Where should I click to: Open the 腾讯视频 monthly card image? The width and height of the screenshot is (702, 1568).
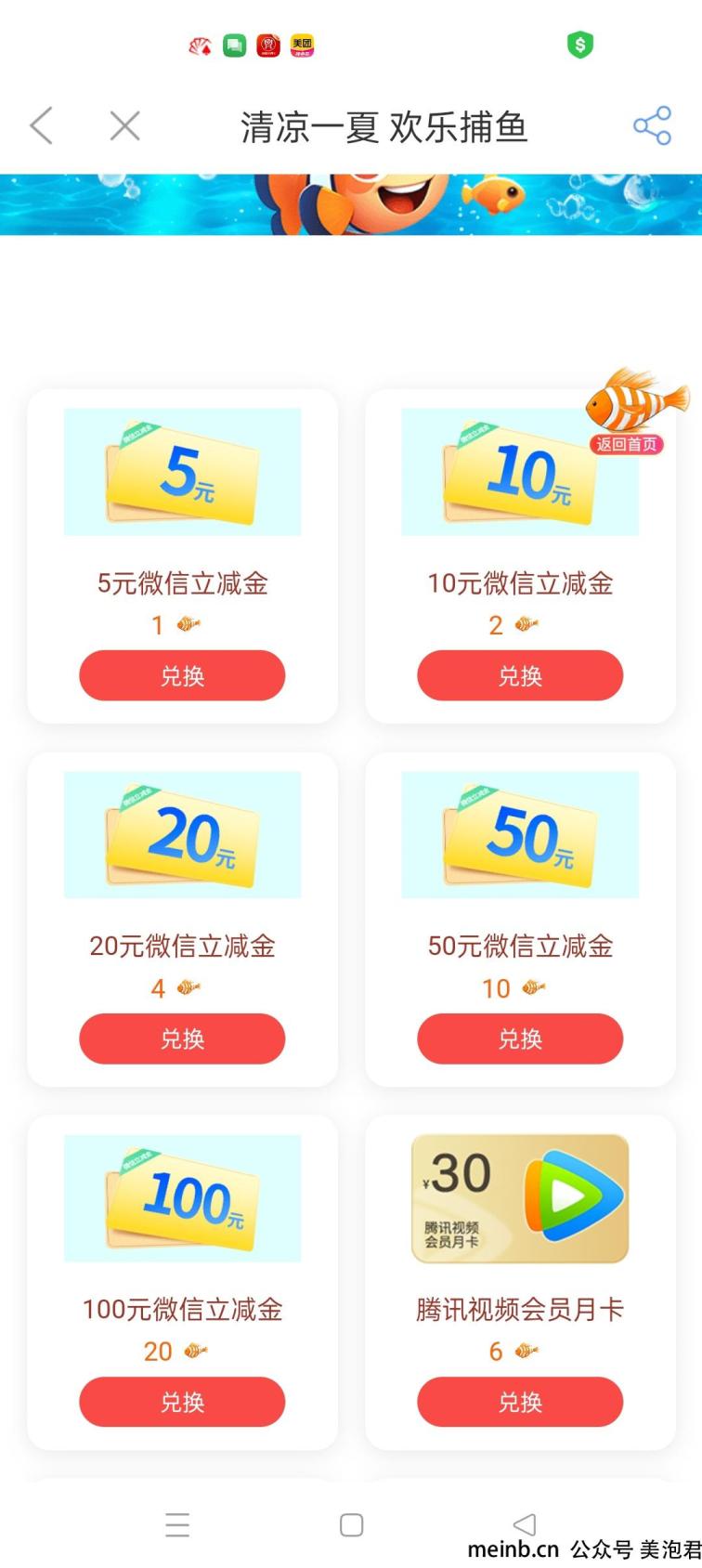tap(519, 1198)
